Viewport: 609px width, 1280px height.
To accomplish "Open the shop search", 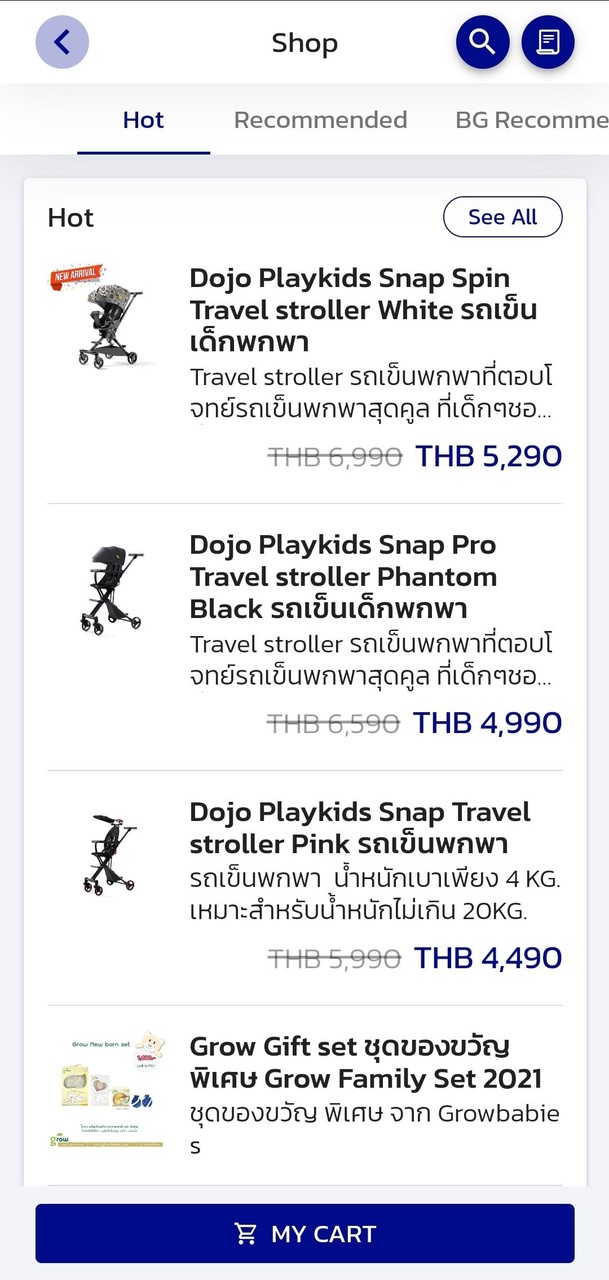I will [483, 43].
